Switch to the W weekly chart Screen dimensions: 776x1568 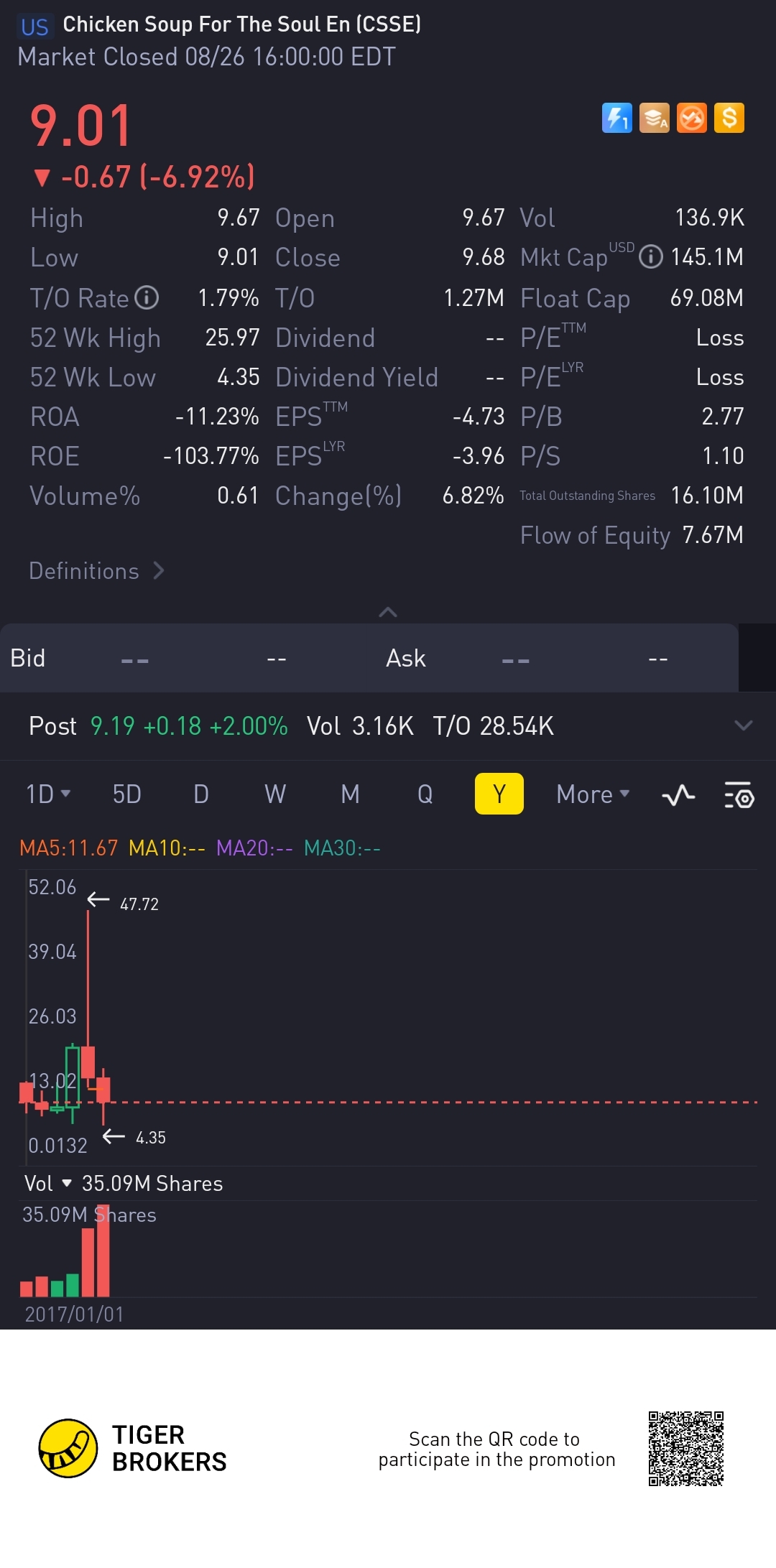(275, 794)
